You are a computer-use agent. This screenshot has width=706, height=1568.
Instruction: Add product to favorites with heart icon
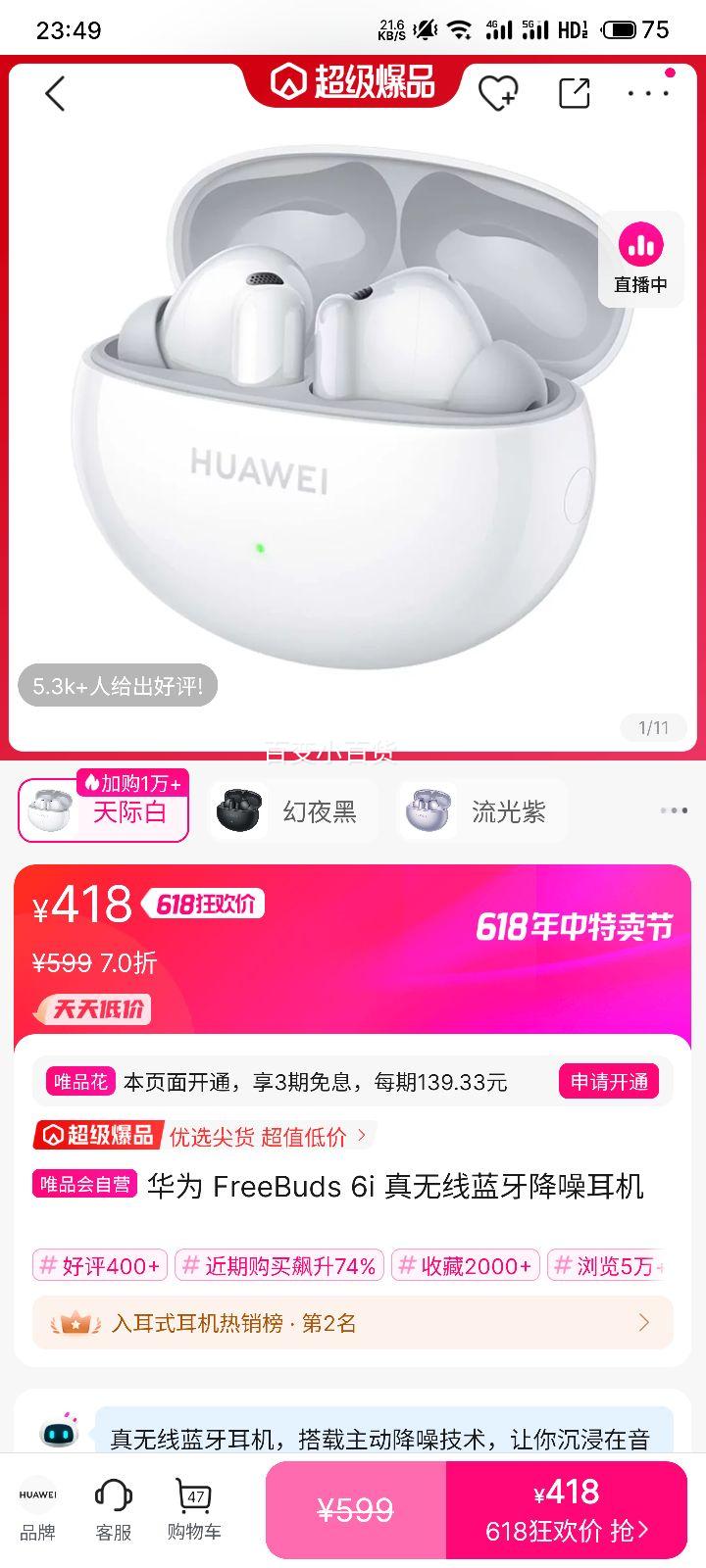click(497, 93)
